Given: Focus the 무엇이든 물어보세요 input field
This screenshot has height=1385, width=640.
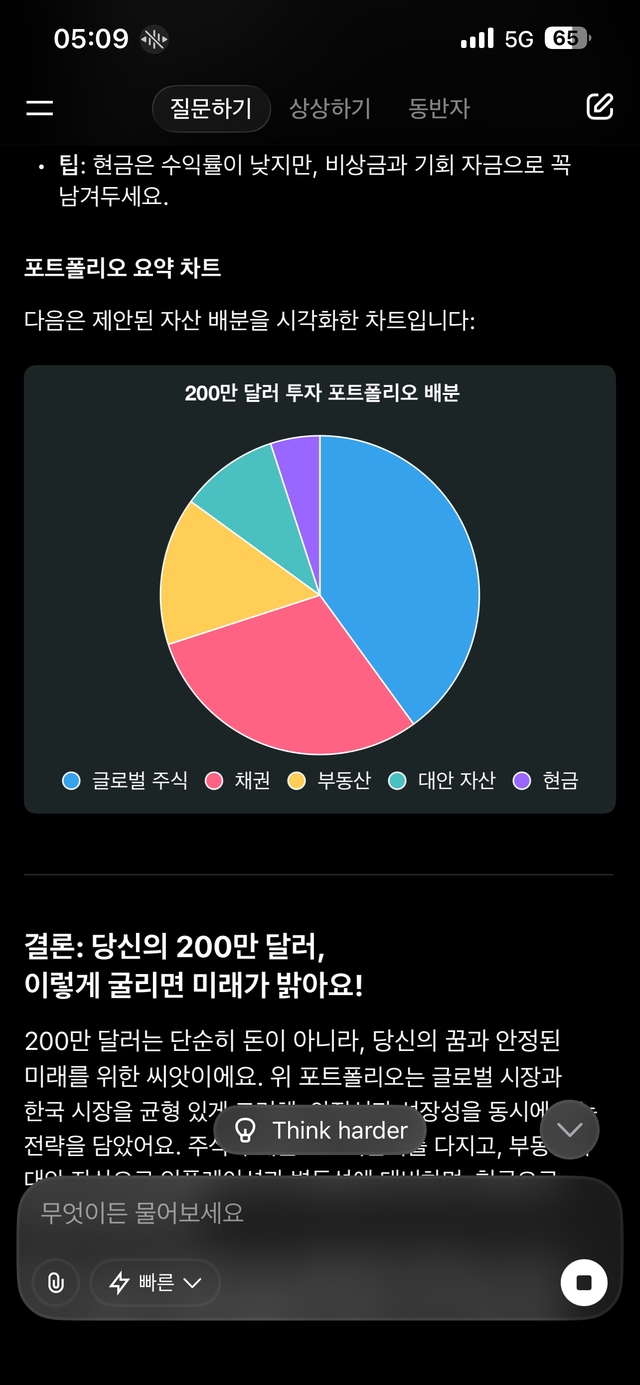Looking at the screenshot, I should (x=300, y=1213).
